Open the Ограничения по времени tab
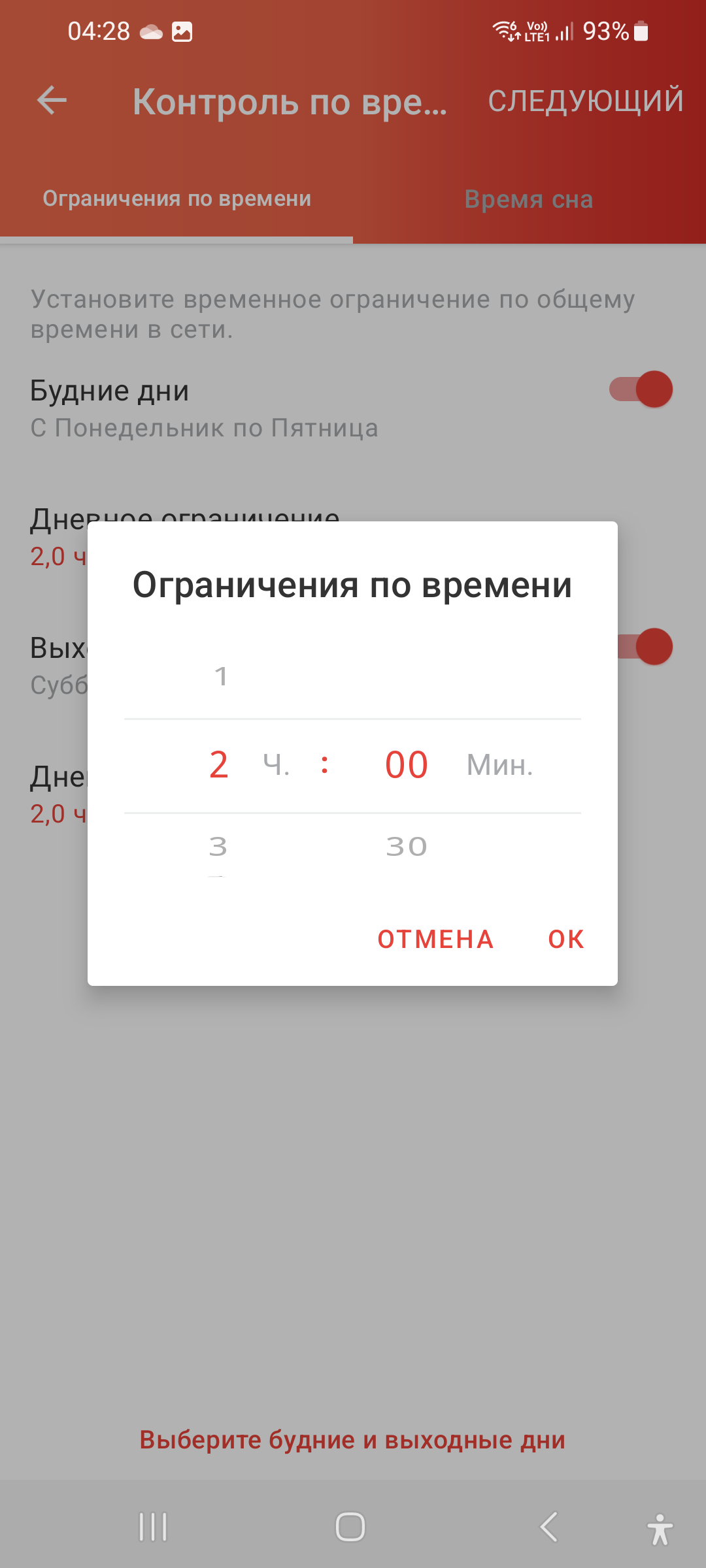 [x=176, y=199]
